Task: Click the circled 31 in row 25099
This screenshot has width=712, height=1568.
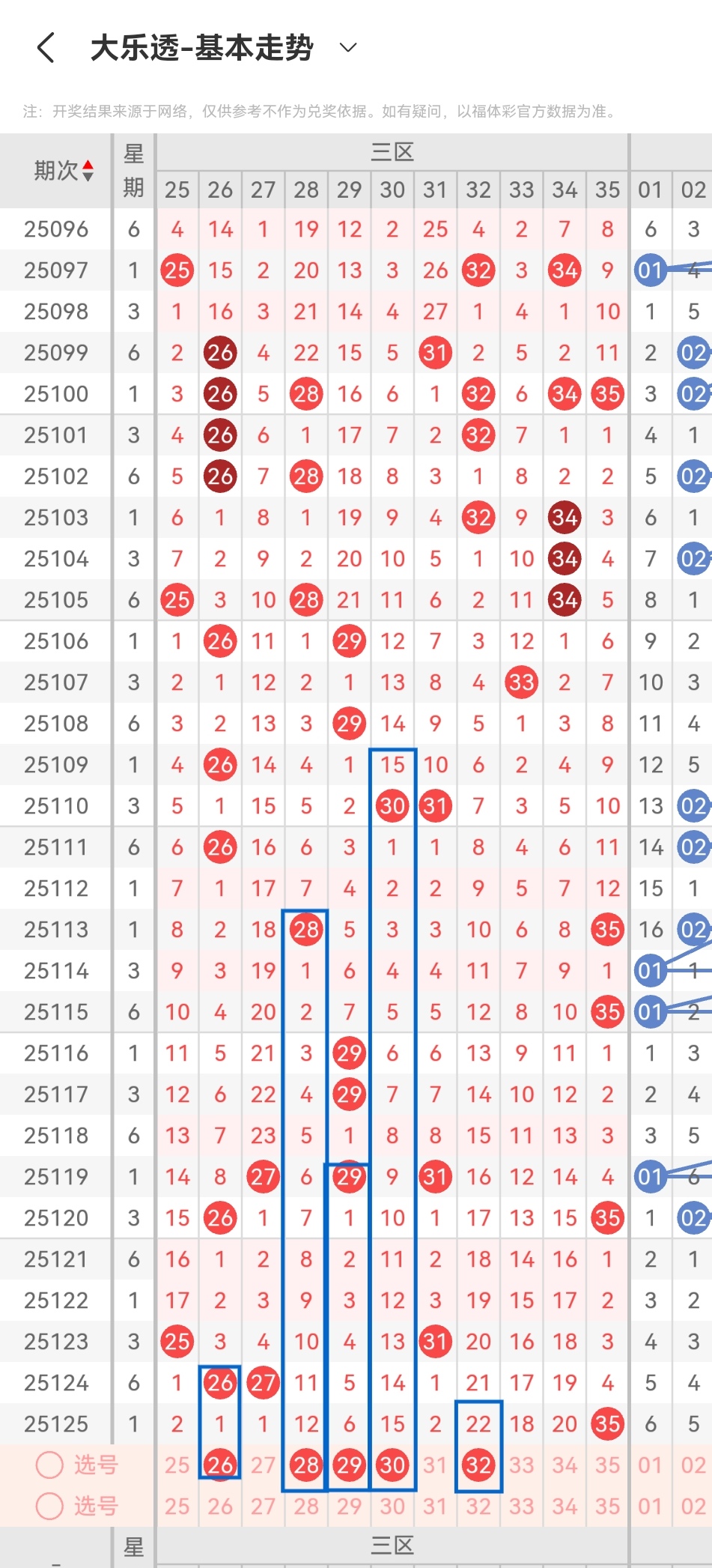Action: point(435,353)
